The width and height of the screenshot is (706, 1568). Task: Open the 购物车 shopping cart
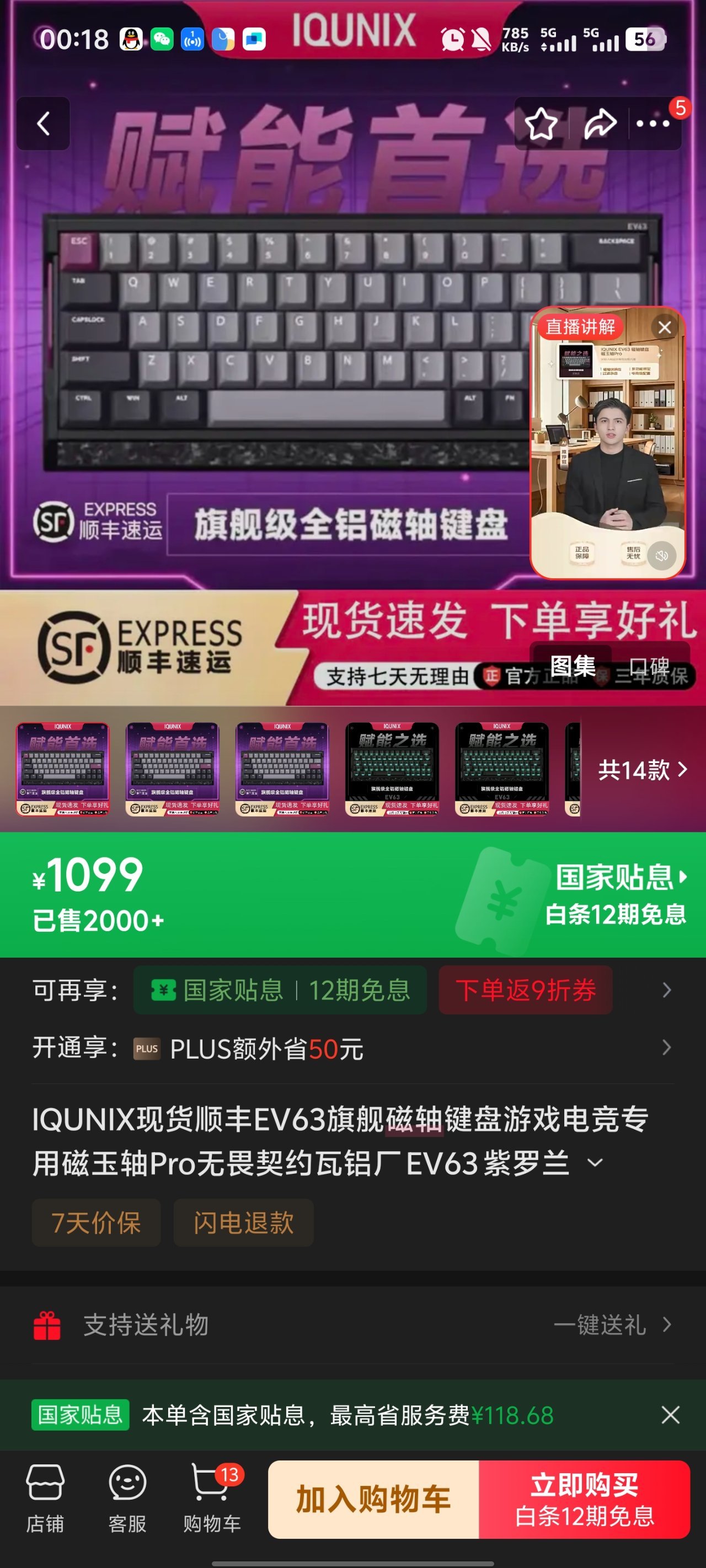211,1498
